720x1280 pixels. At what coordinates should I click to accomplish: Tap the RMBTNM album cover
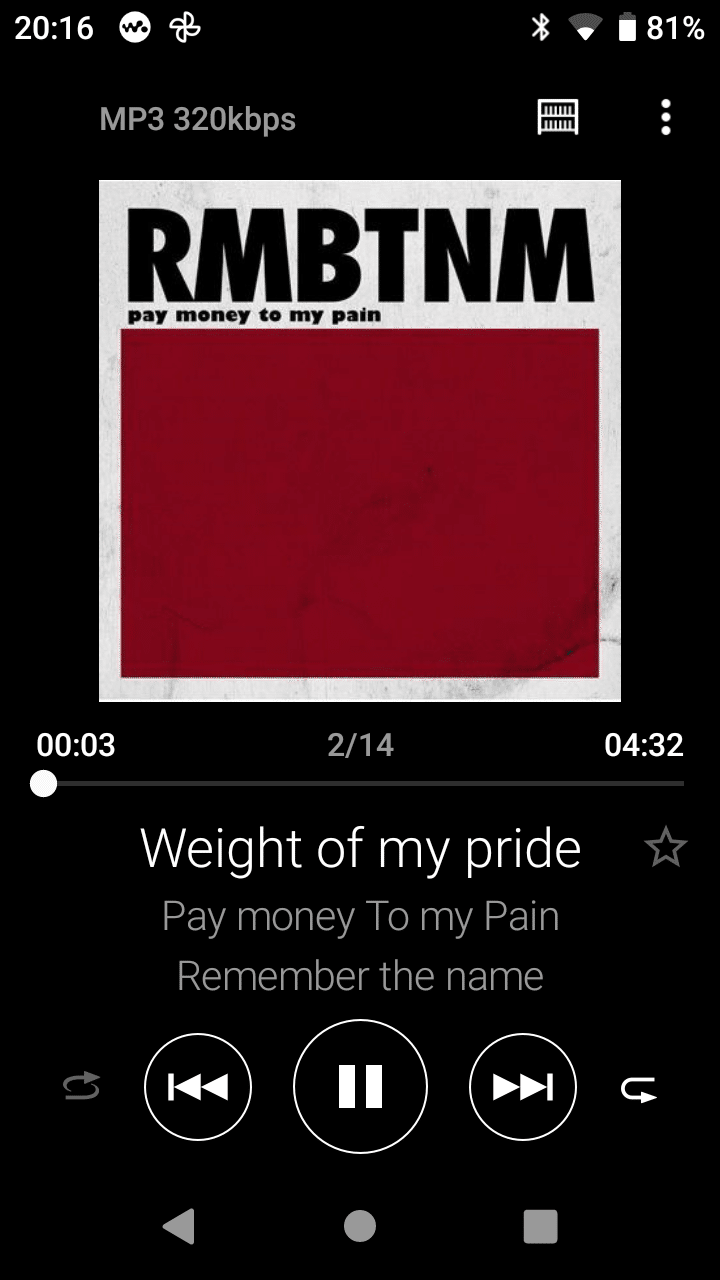click(x=360, y=440)
